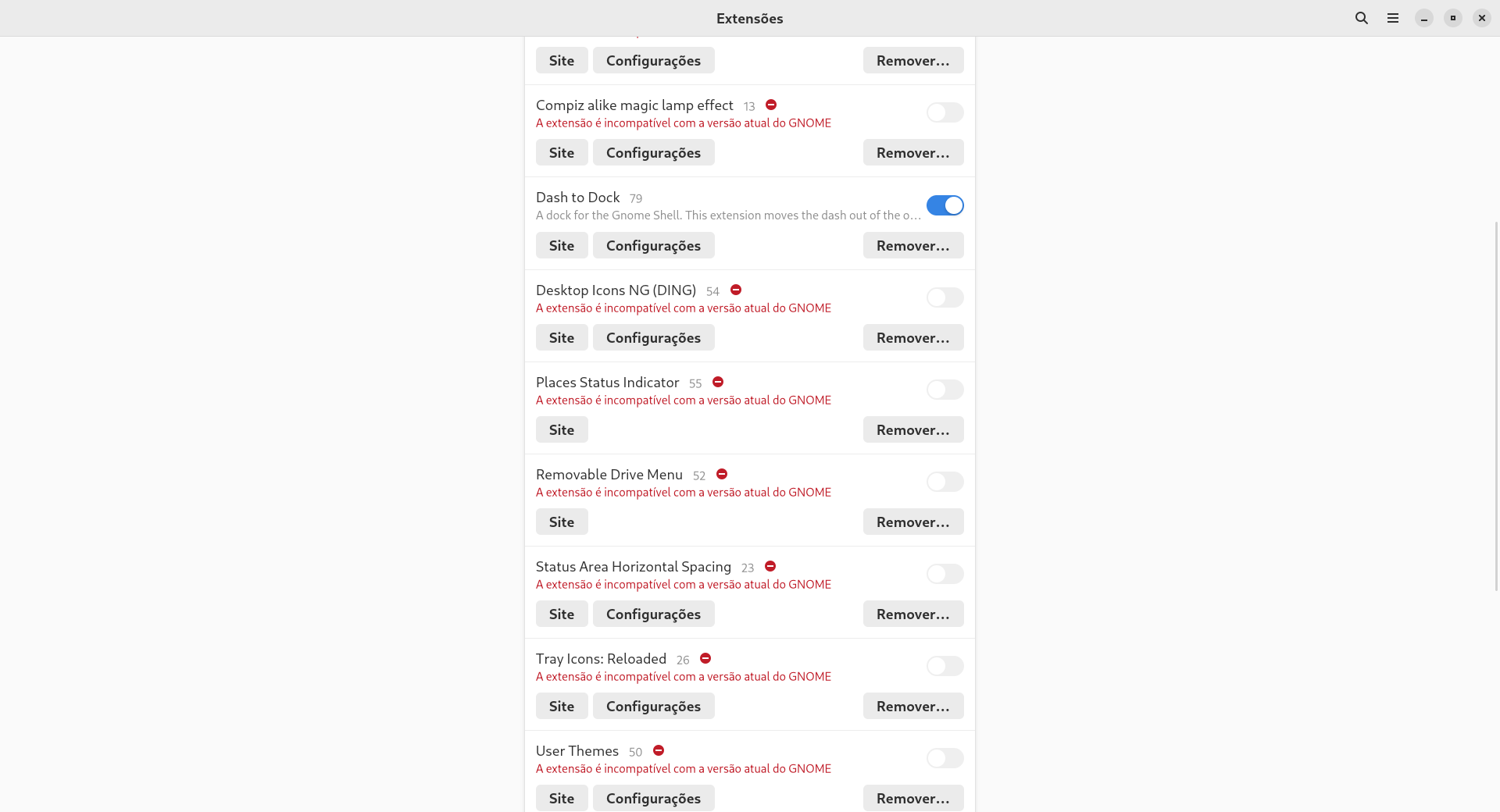The image size is (1500, 812).
Task: Remove Tray Icons: Reloaded extension
Action: pyautogui.click(x=912, y=707)
